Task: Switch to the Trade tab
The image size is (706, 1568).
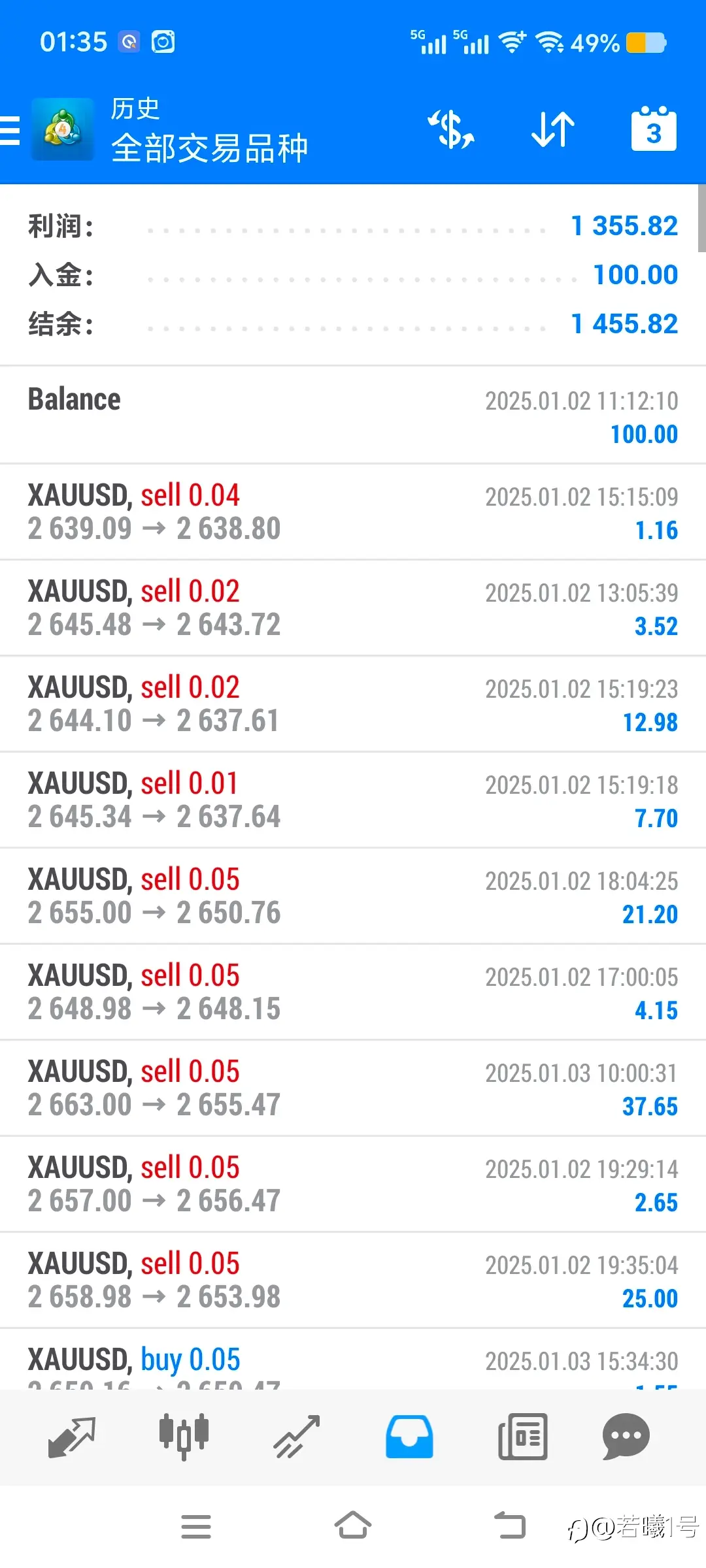Action: pos(297,1437)
